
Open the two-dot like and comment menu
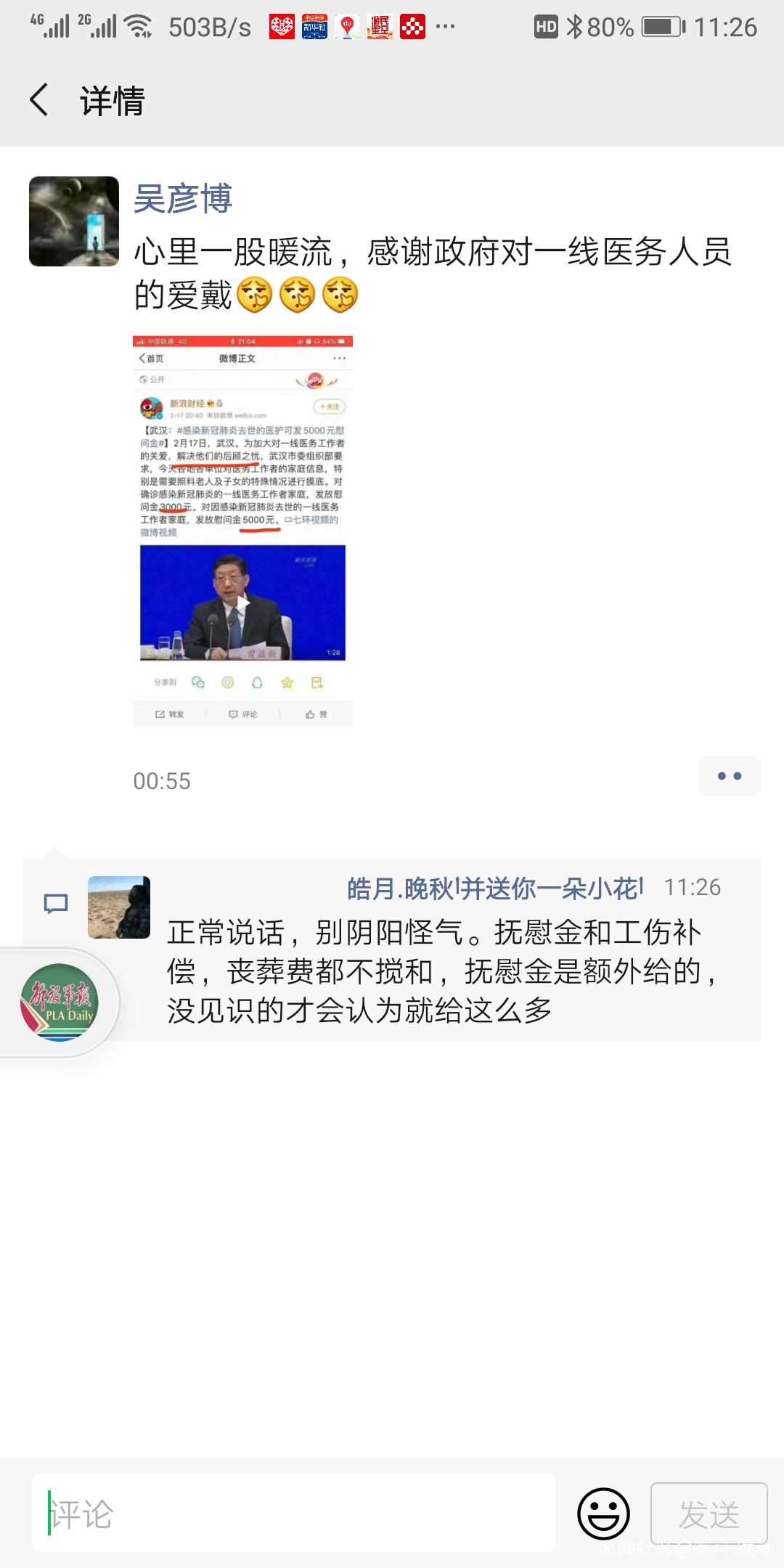730,776
